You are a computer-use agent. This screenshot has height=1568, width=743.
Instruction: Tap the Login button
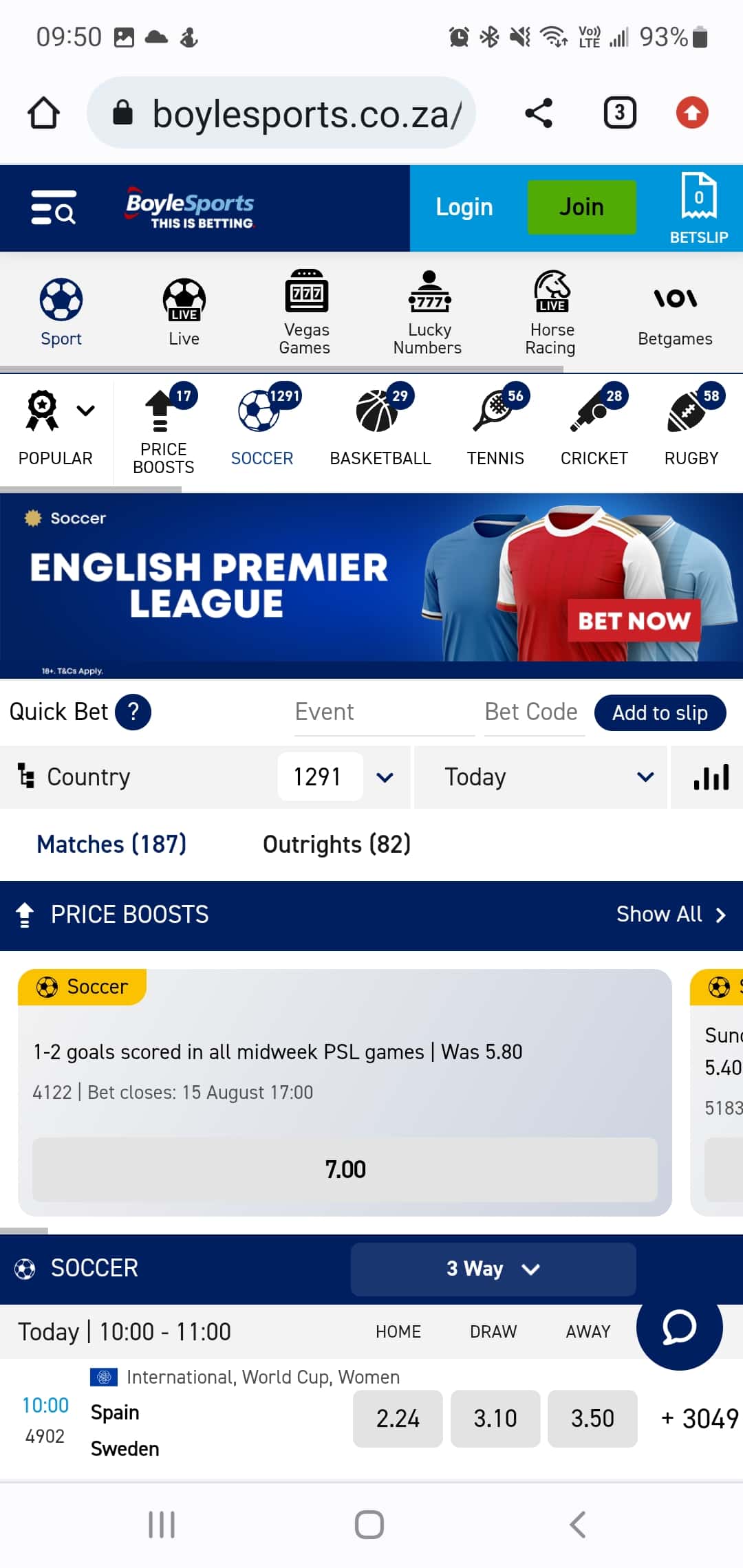[464, 207]
